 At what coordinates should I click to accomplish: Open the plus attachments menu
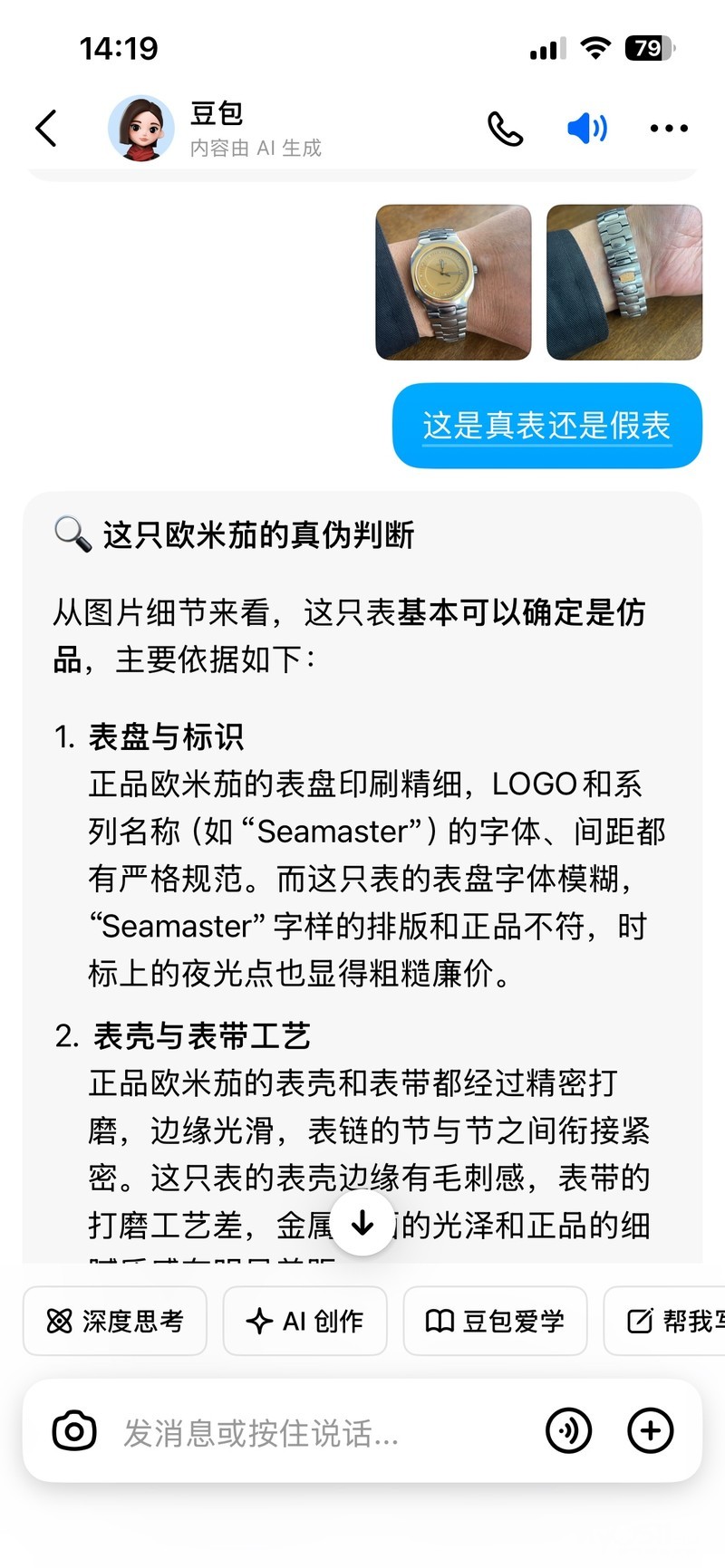click(x=651, y=1431)
